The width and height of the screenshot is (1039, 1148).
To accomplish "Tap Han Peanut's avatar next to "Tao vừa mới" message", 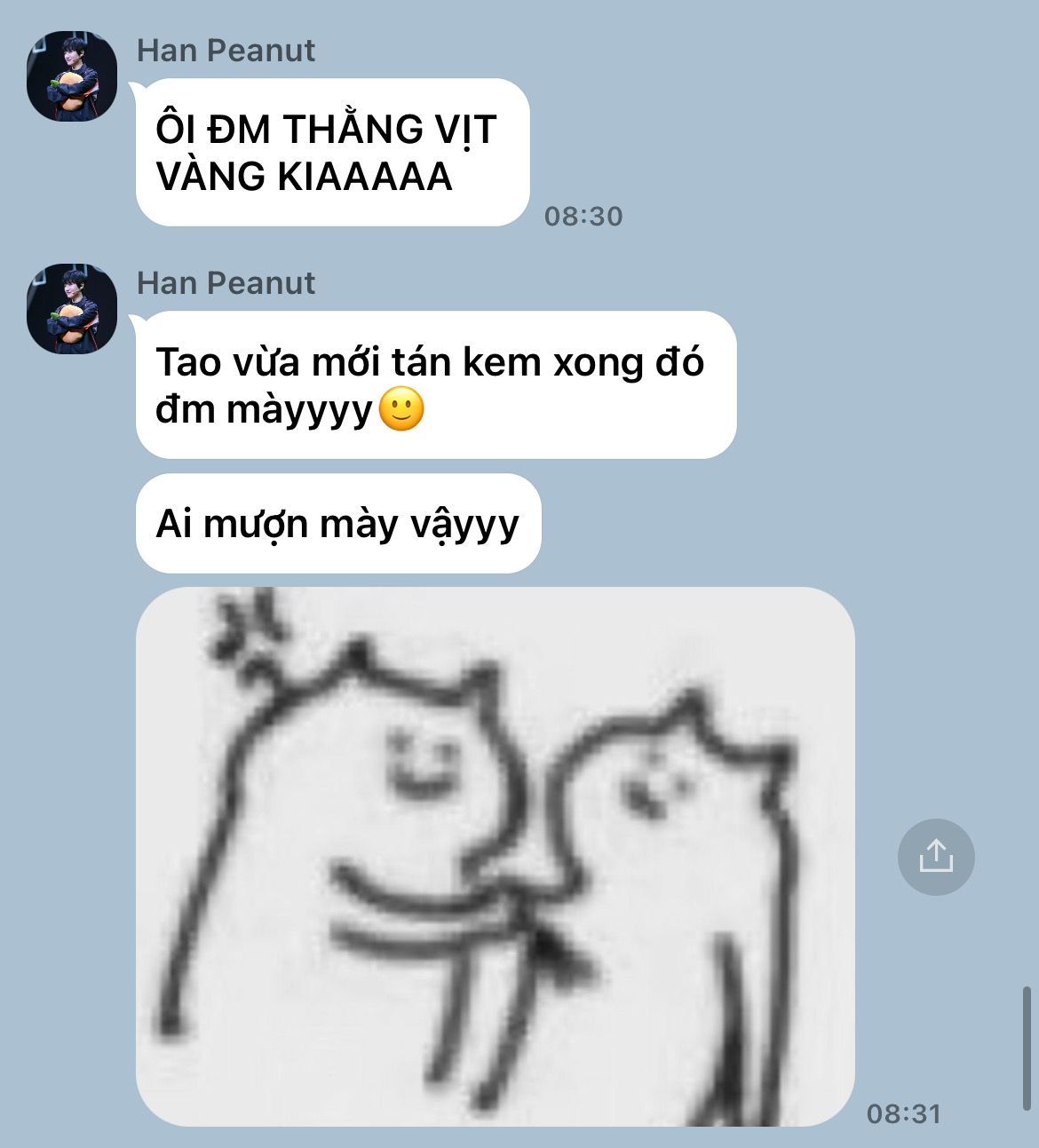I will (x=72, y=309).
